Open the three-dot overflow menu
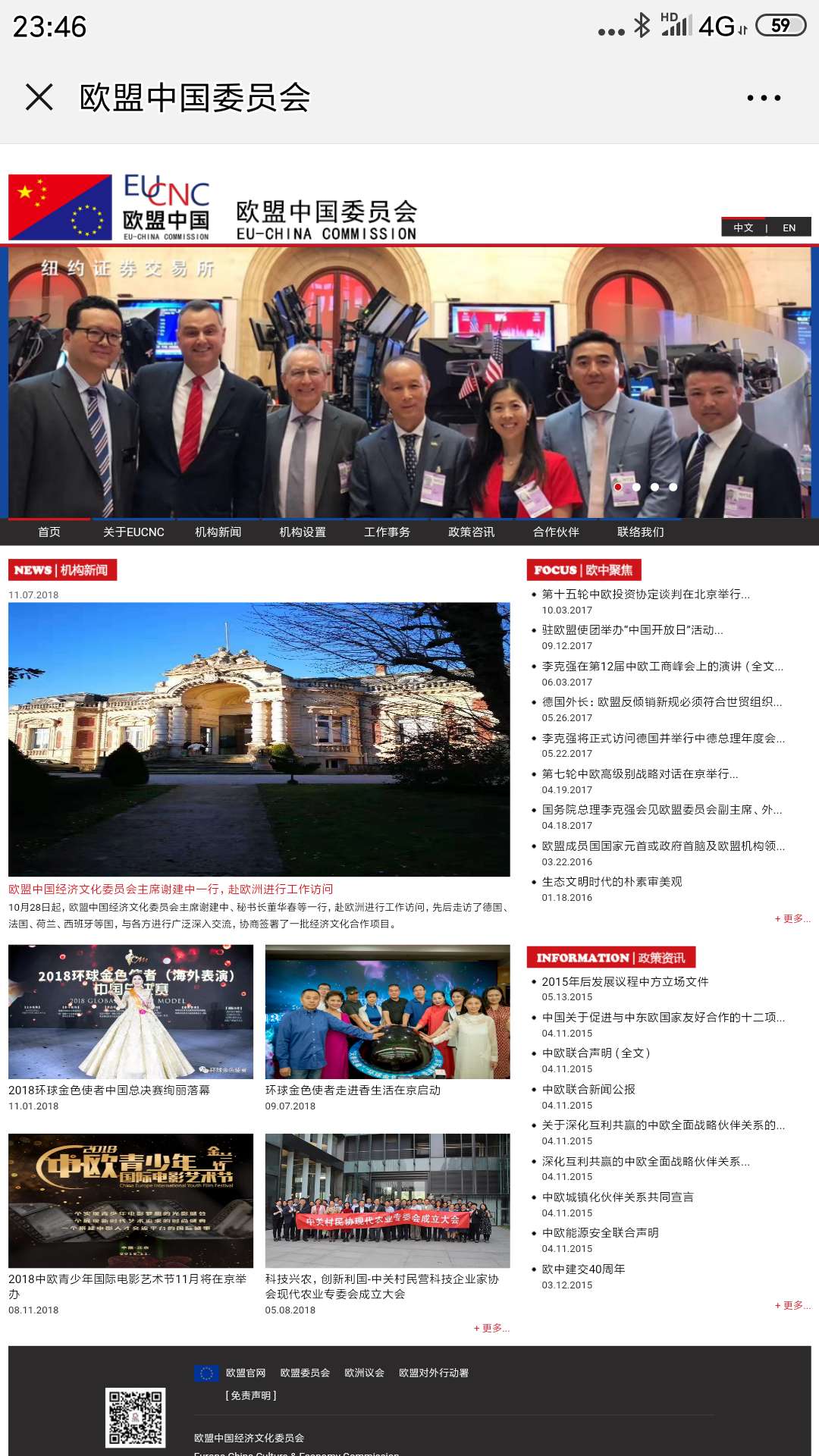 pyautogui.click(x=764, y=98)
